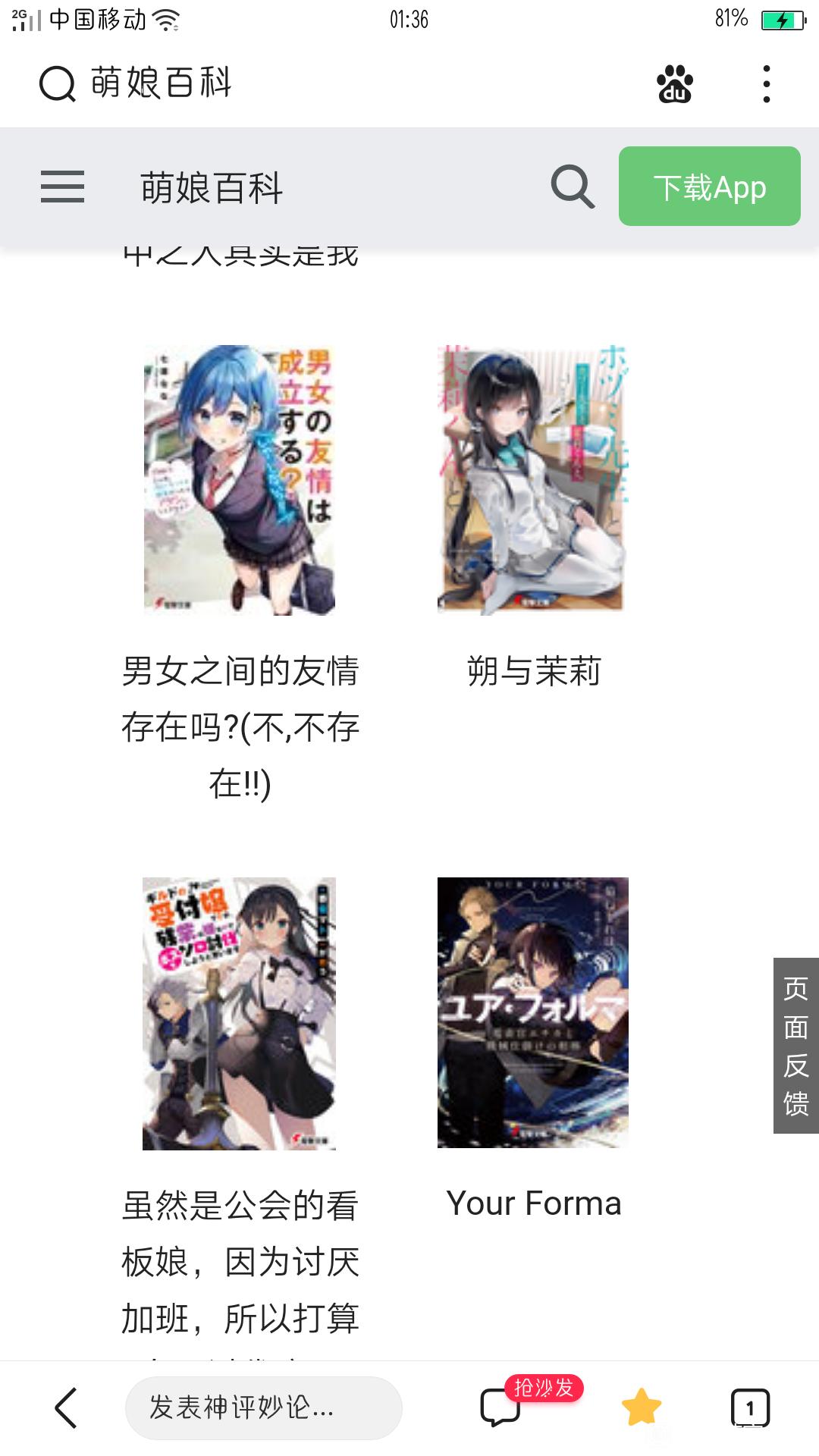Follow the Your Forma title link
The height and width of the screenshot is (1456, 819).
(x=534, y=1204)
